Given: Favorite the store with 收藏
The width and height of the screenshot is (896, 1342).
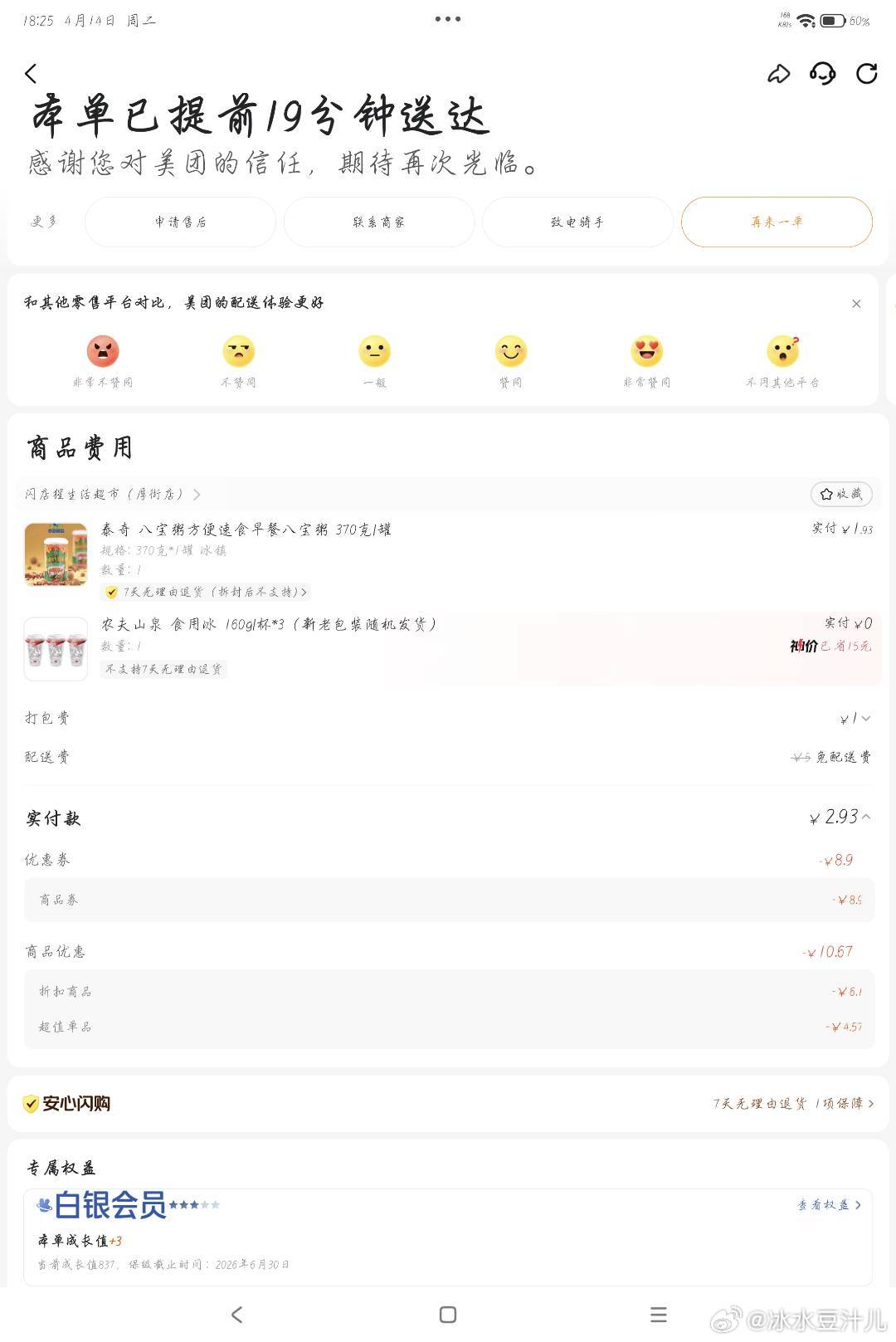Looking at the screenshot, I should pyautogui.click(x=841, y=494).
